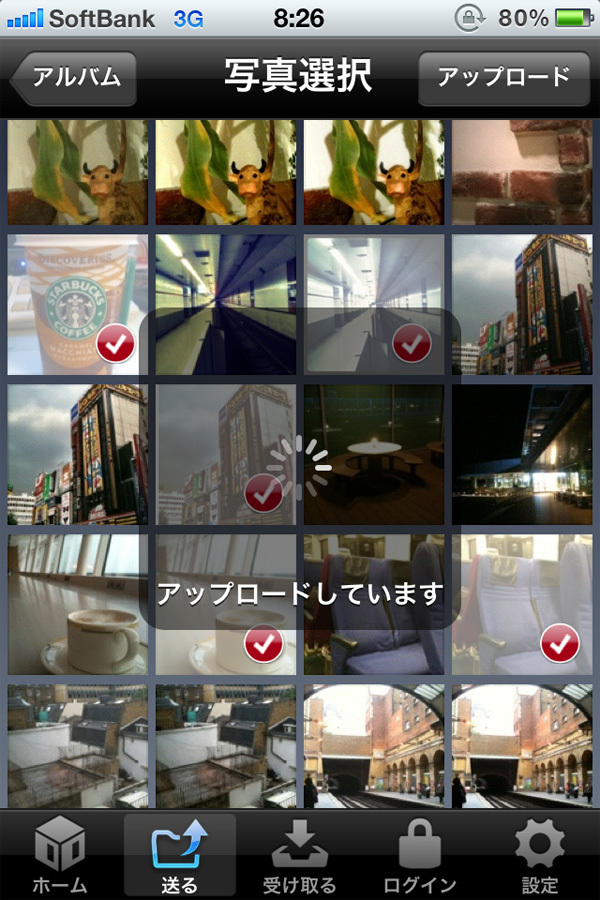Image resolution: width=600 pixels, height=900 pixels.
Task: Select the coffee cup on saucer photo
Action: [78, 605]
